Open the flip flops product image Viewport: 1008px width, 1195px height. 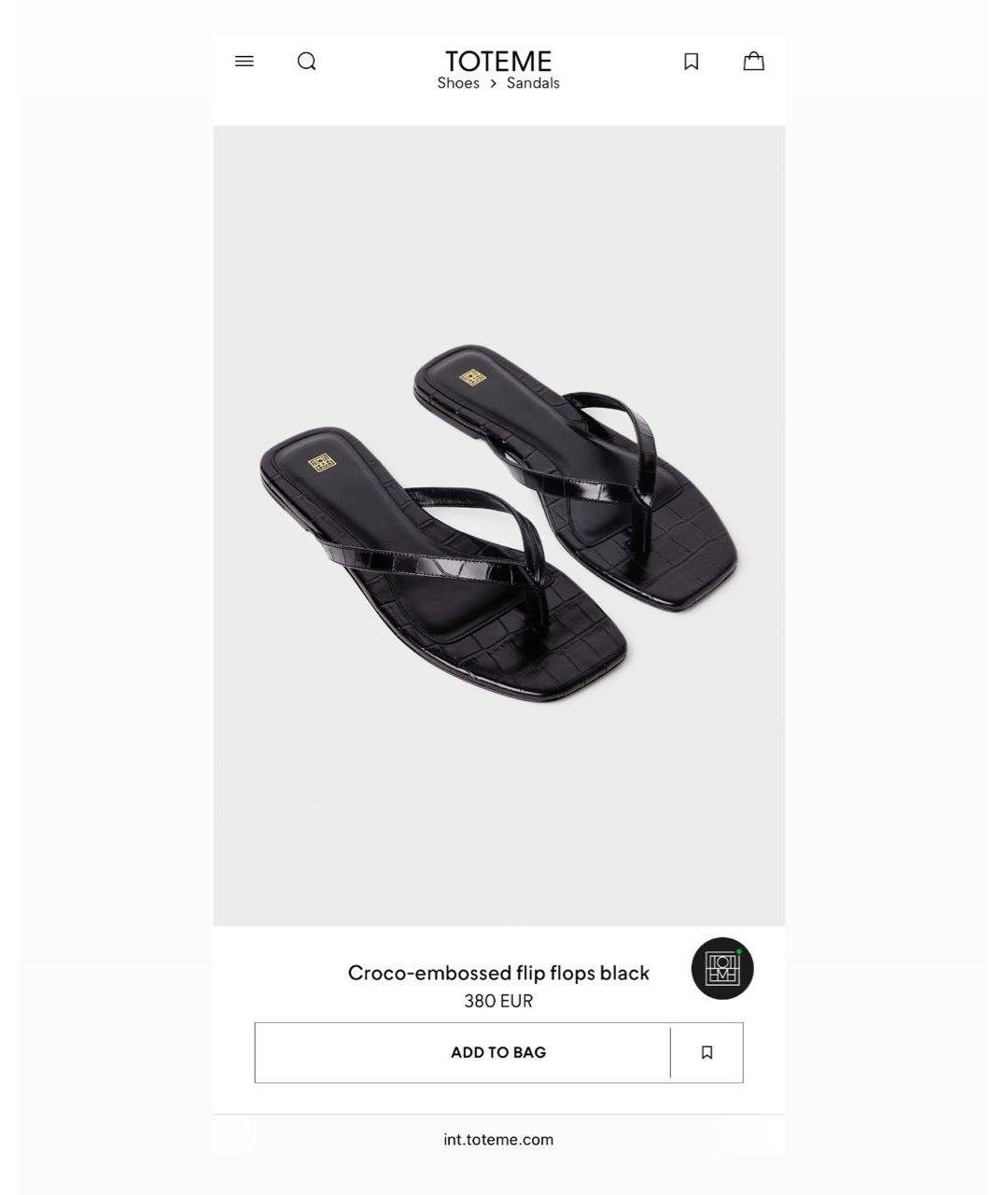(x=498, y=526)
